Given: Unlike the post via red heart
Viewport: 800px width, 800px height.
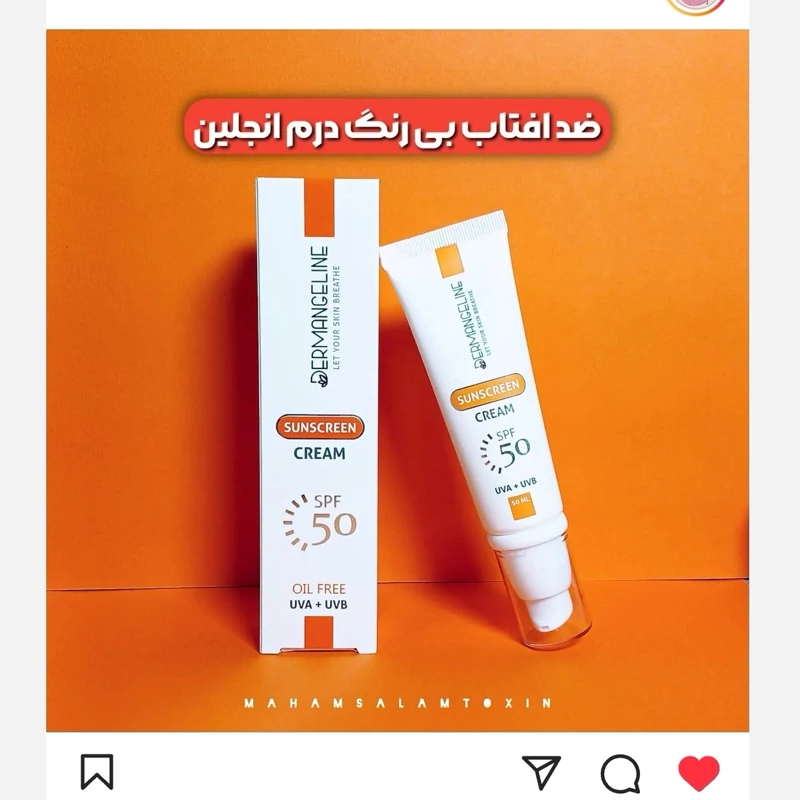Looking at the screenshot, I should tap(699, 773).
